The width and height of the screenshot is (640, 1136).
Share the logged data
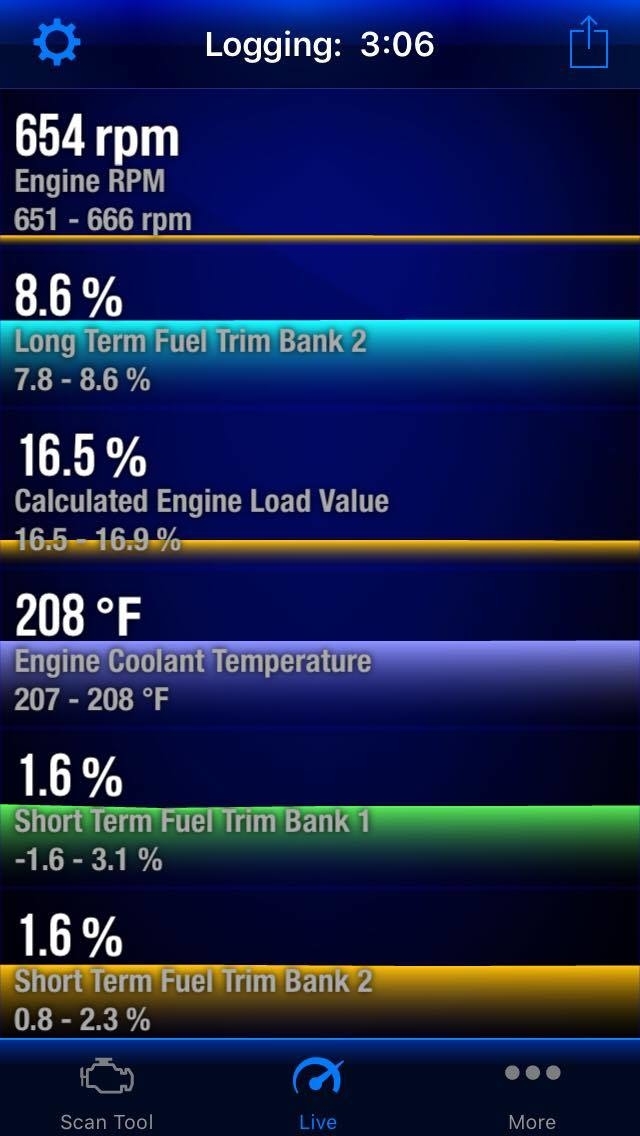[x=588, y=43]
